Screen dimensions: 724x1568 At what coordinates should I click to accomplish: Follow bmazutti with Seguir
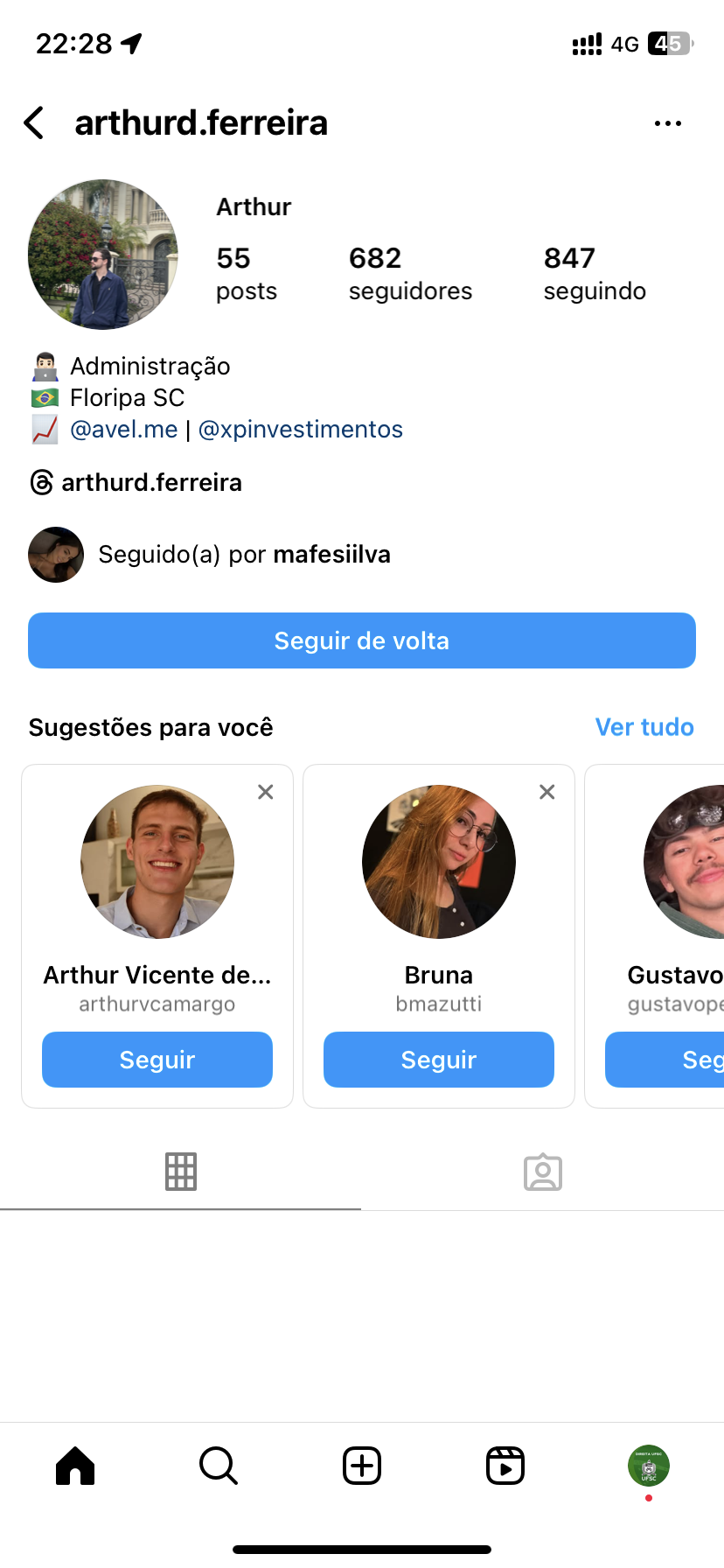(439, 1060)
